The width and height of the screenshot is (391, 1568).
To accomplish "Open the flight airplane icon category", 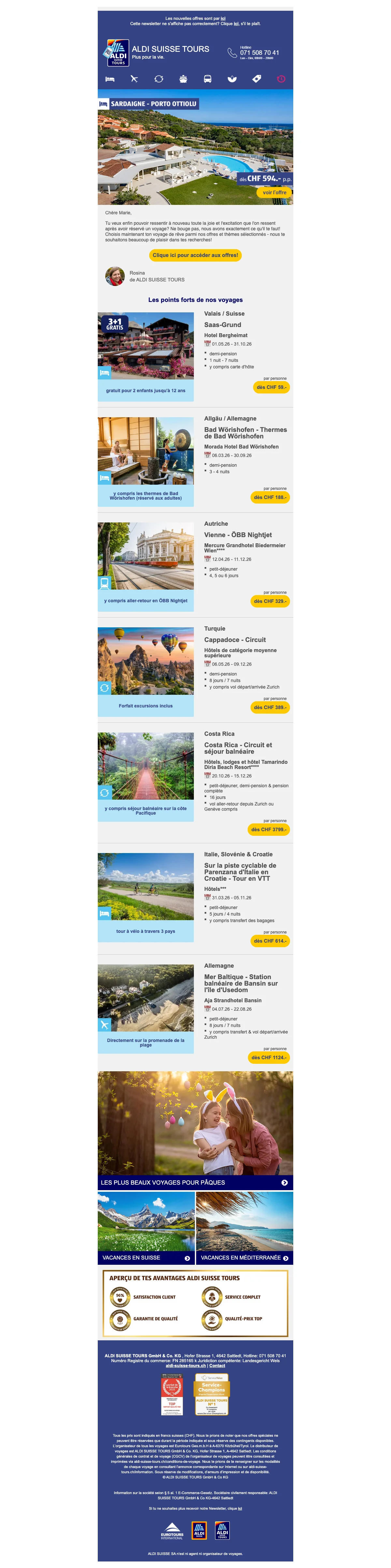I will click(134, 79).
